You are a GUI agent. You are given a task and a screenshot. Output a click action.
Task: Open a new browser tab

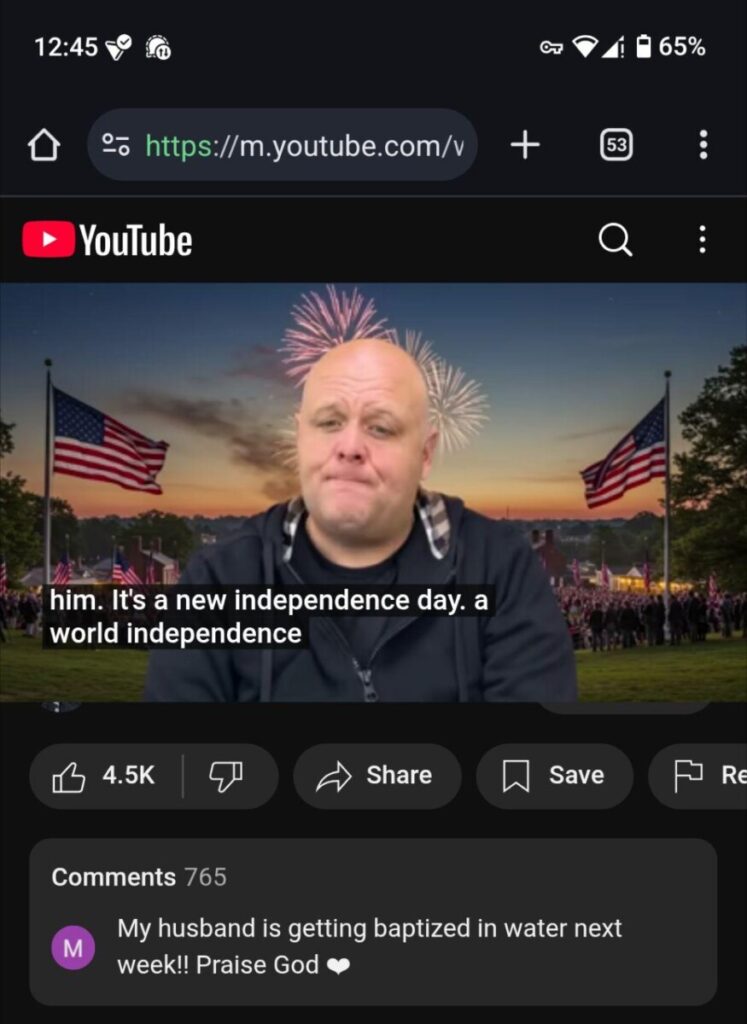(525, 146)
